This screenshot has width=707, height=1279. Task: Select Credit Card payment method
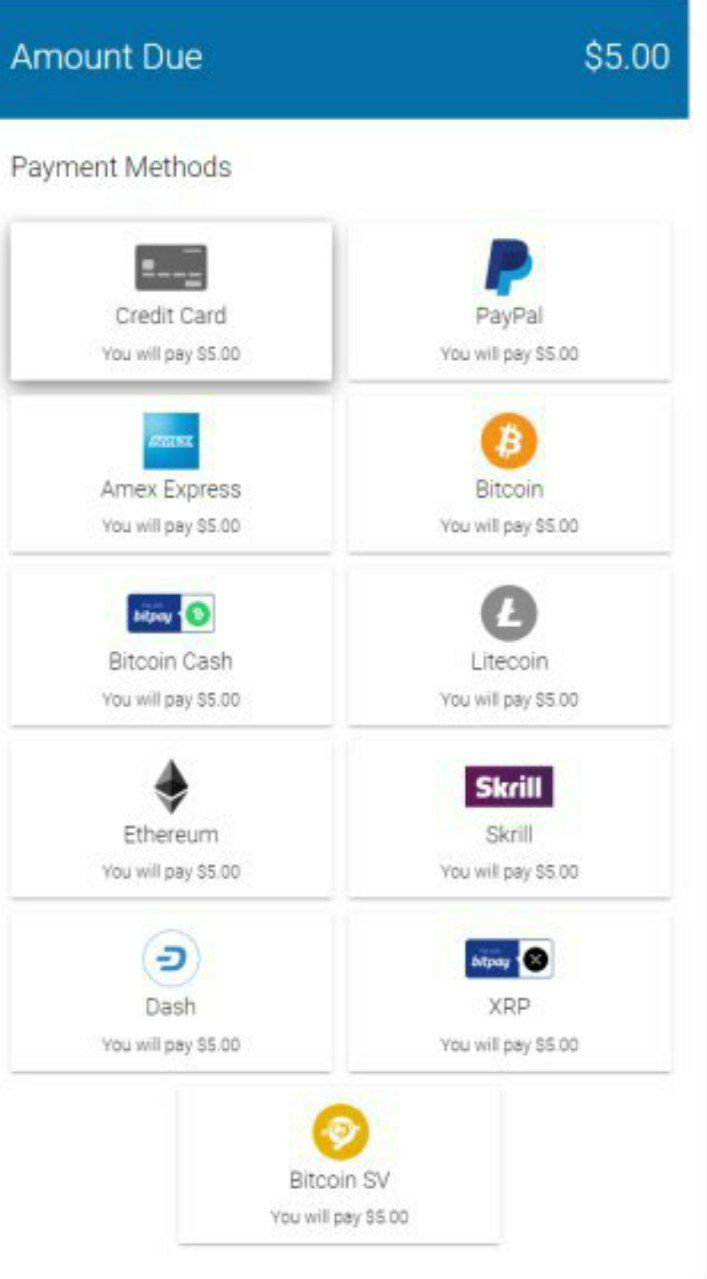(171, 301)
